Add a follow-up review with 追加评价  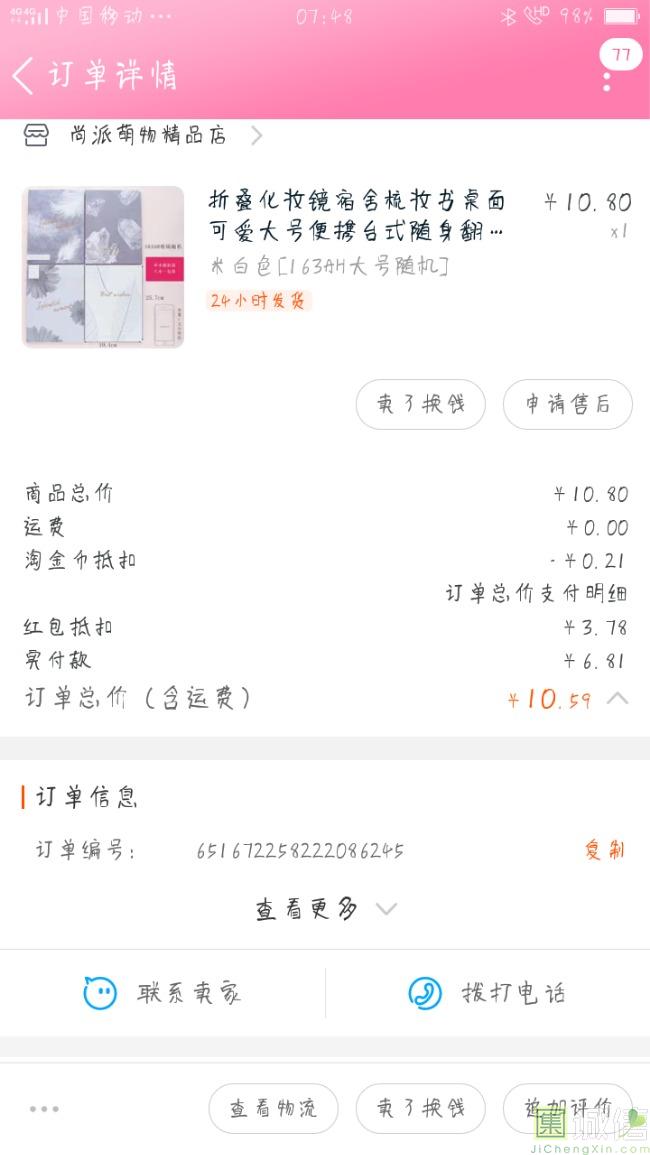click(567, 1109)
